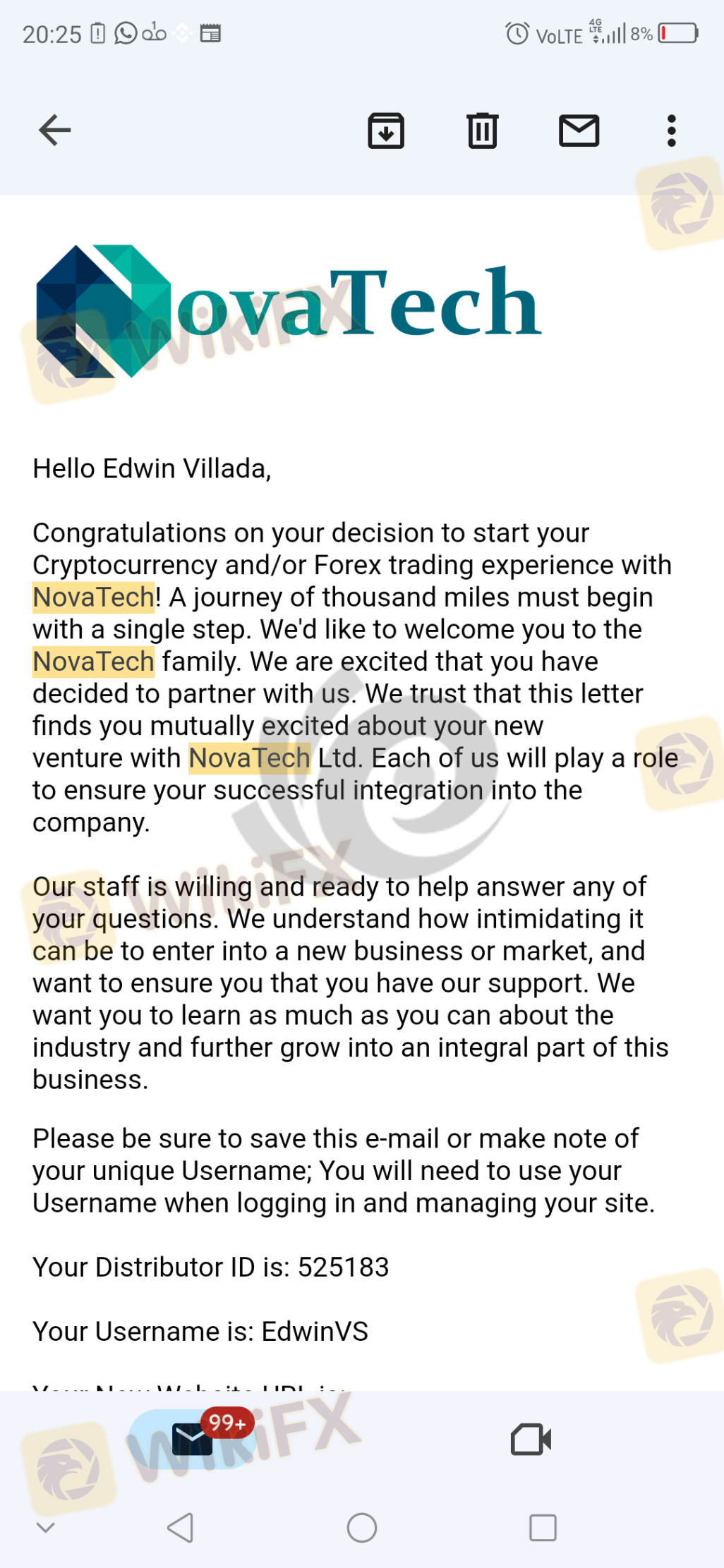Viewport: 724px width, 1568px height.
Task: Delete this email
Action: (483, 130)
